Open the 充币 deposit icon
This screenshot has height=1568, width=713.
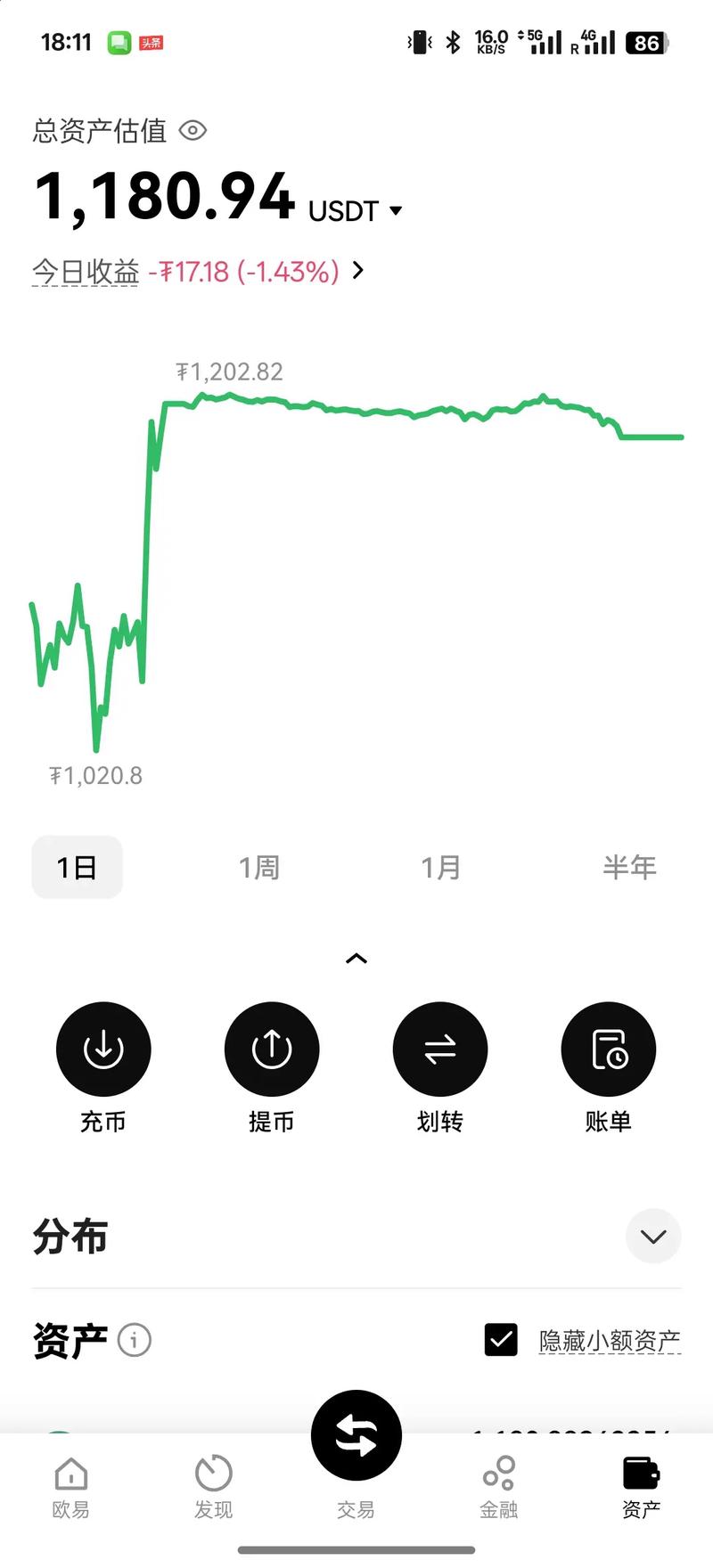(103, 1049)
